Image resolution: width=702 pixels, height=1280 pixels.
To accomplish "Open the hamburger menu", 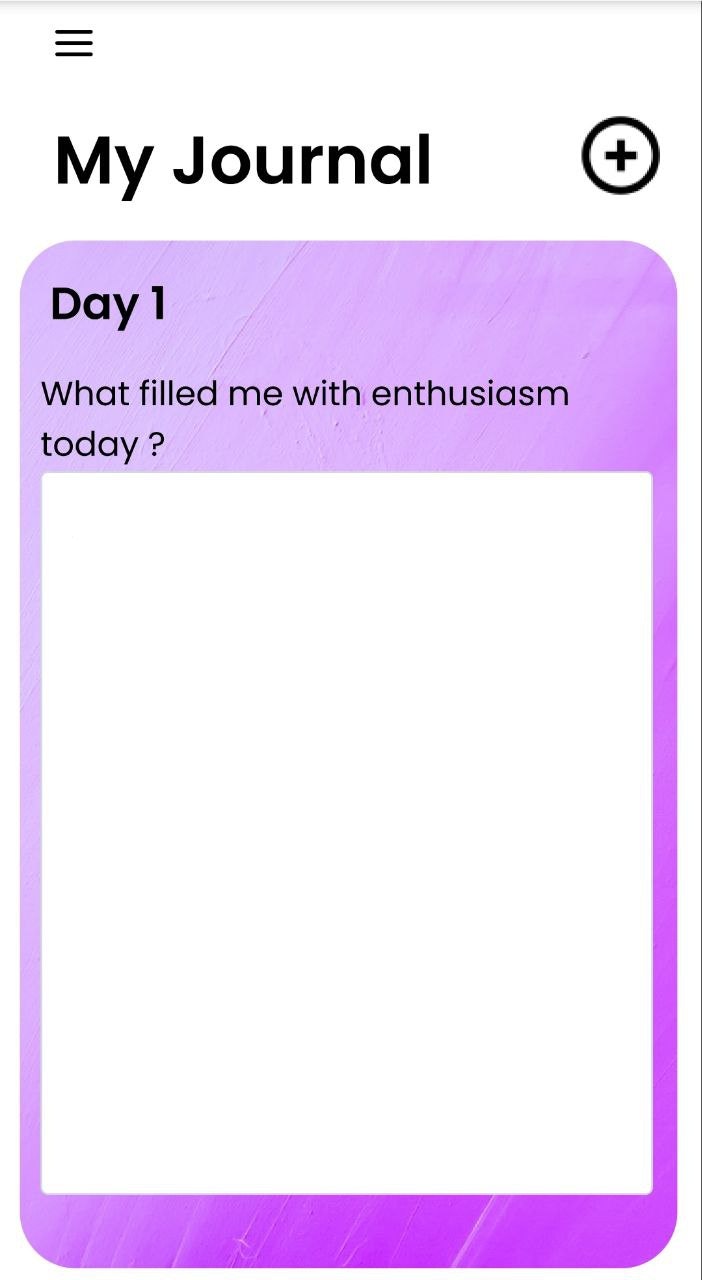I will [74, 43].
